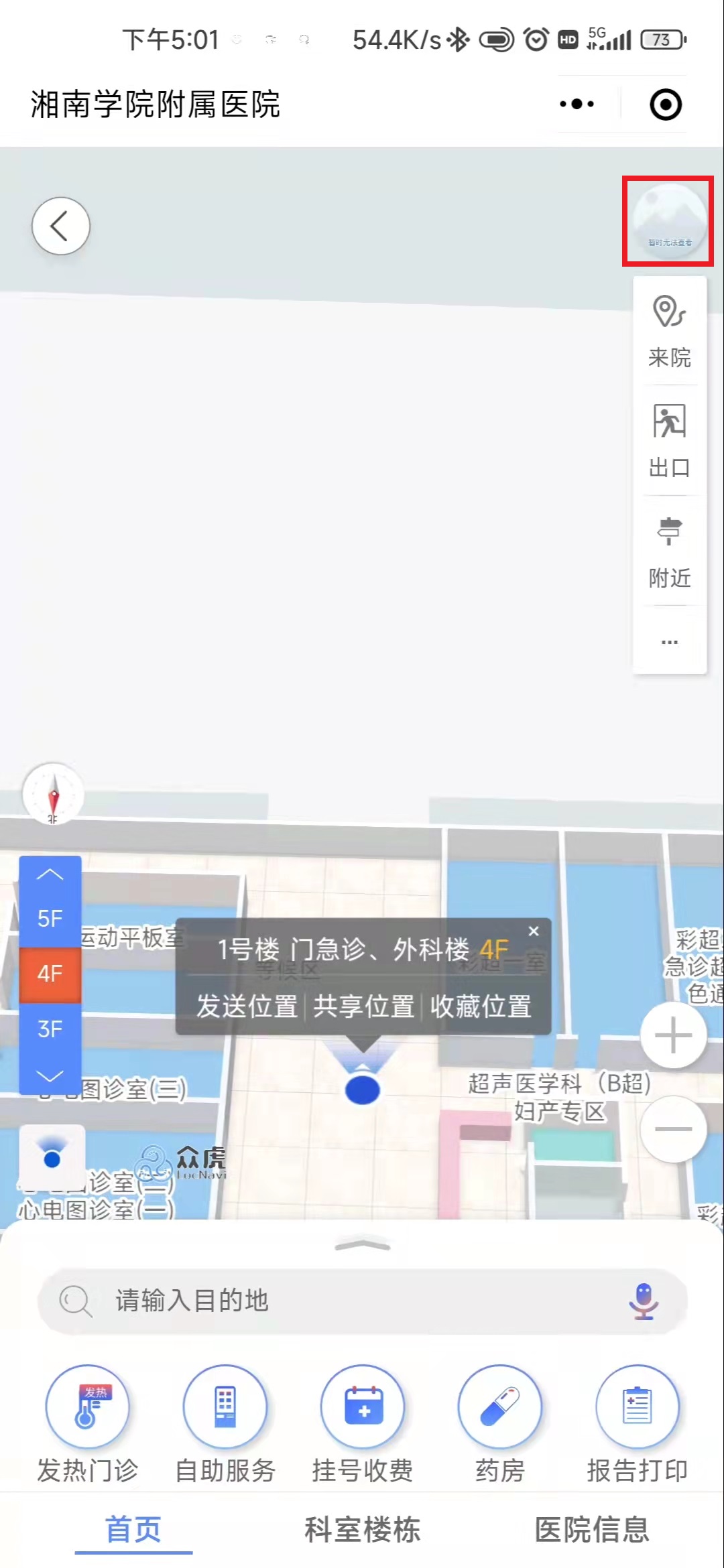The width and height of the screenshot is (724, 1568).
Task: Dismiss the location info popup
Action: [534, 931]
